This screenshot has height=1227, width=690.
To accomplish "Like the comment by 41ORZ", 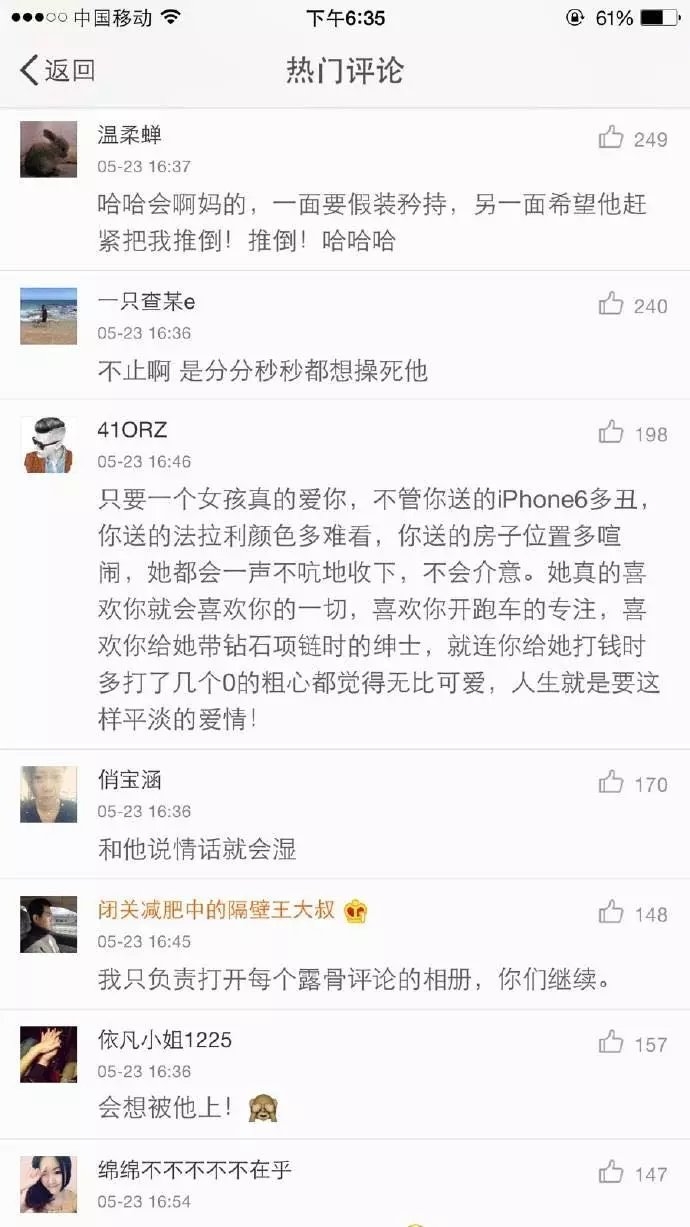I will pyautogui.click(x=612, y=433).
